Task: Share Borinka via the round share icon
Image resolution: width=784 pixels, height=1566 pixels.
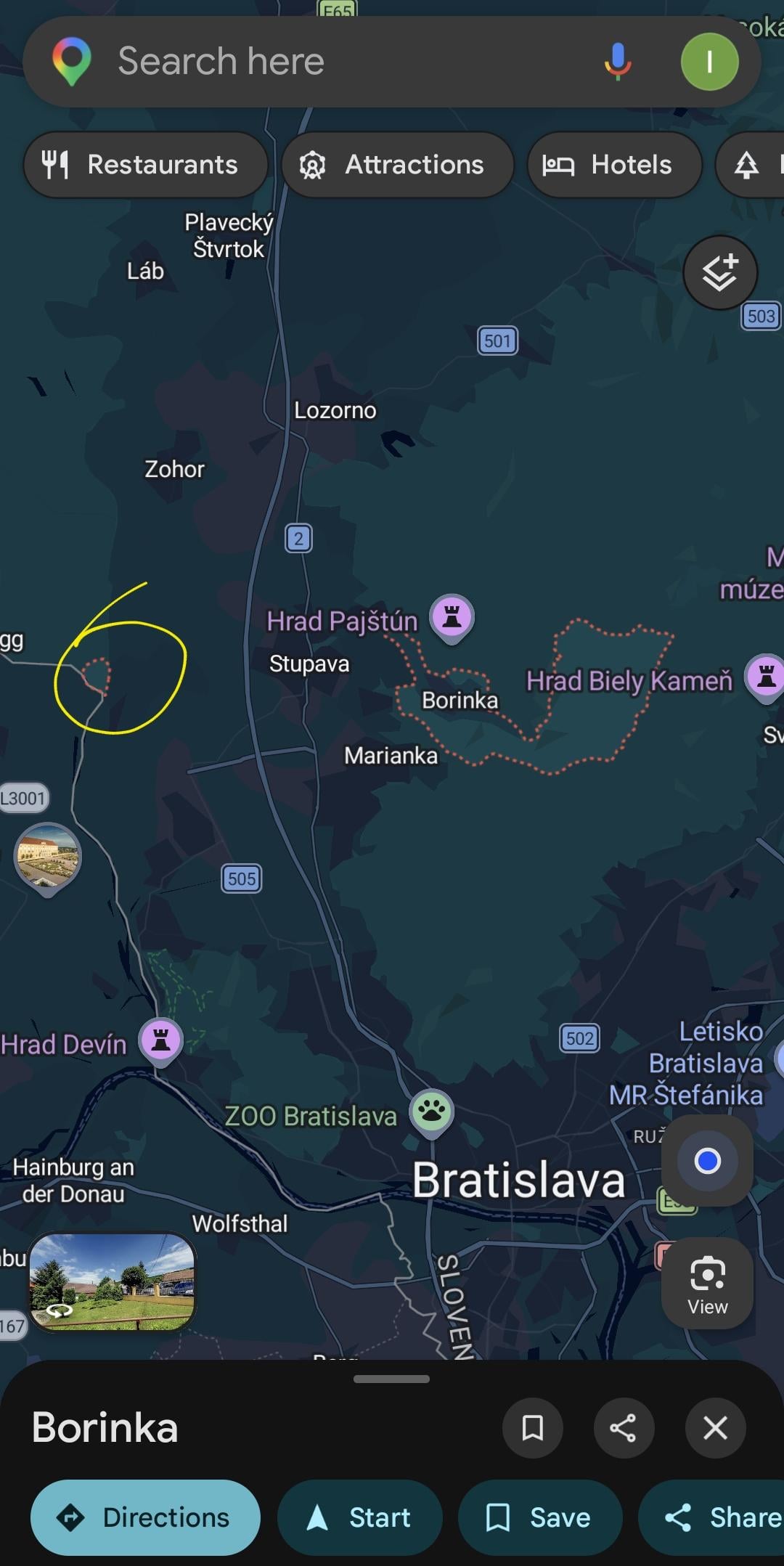Action: 624,1428
